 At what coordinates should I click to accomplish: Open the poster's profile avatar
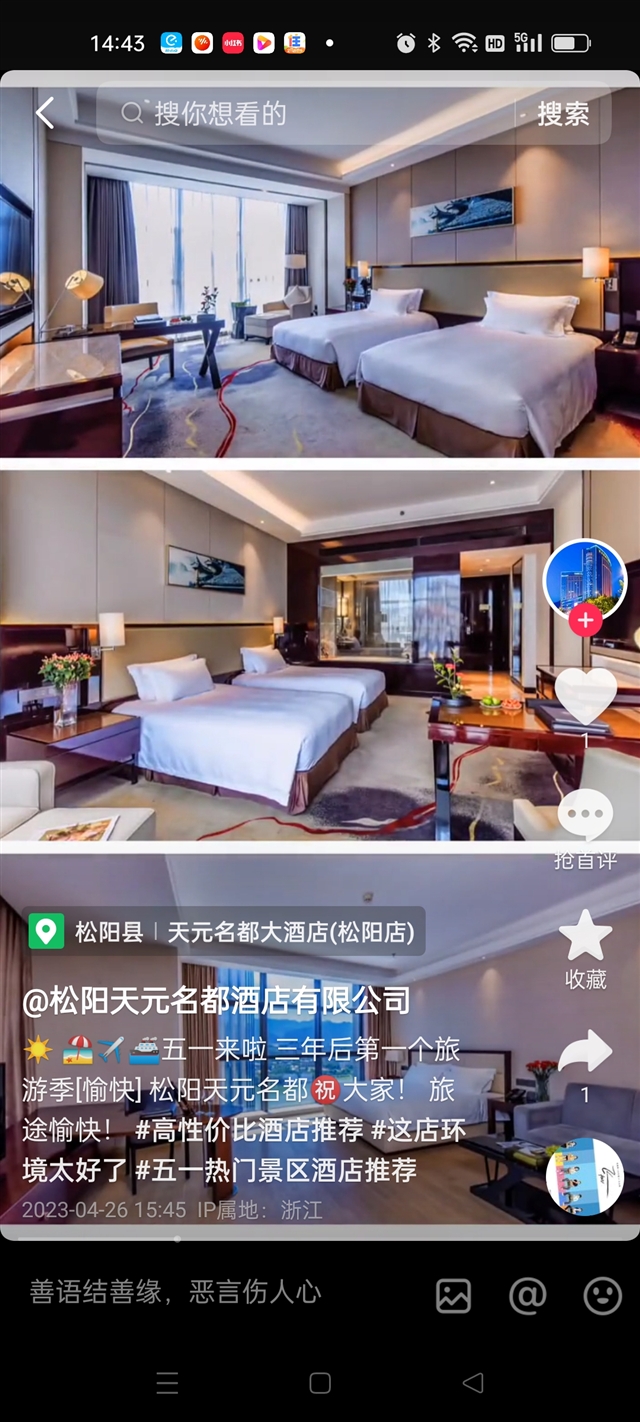click(585, 580)
